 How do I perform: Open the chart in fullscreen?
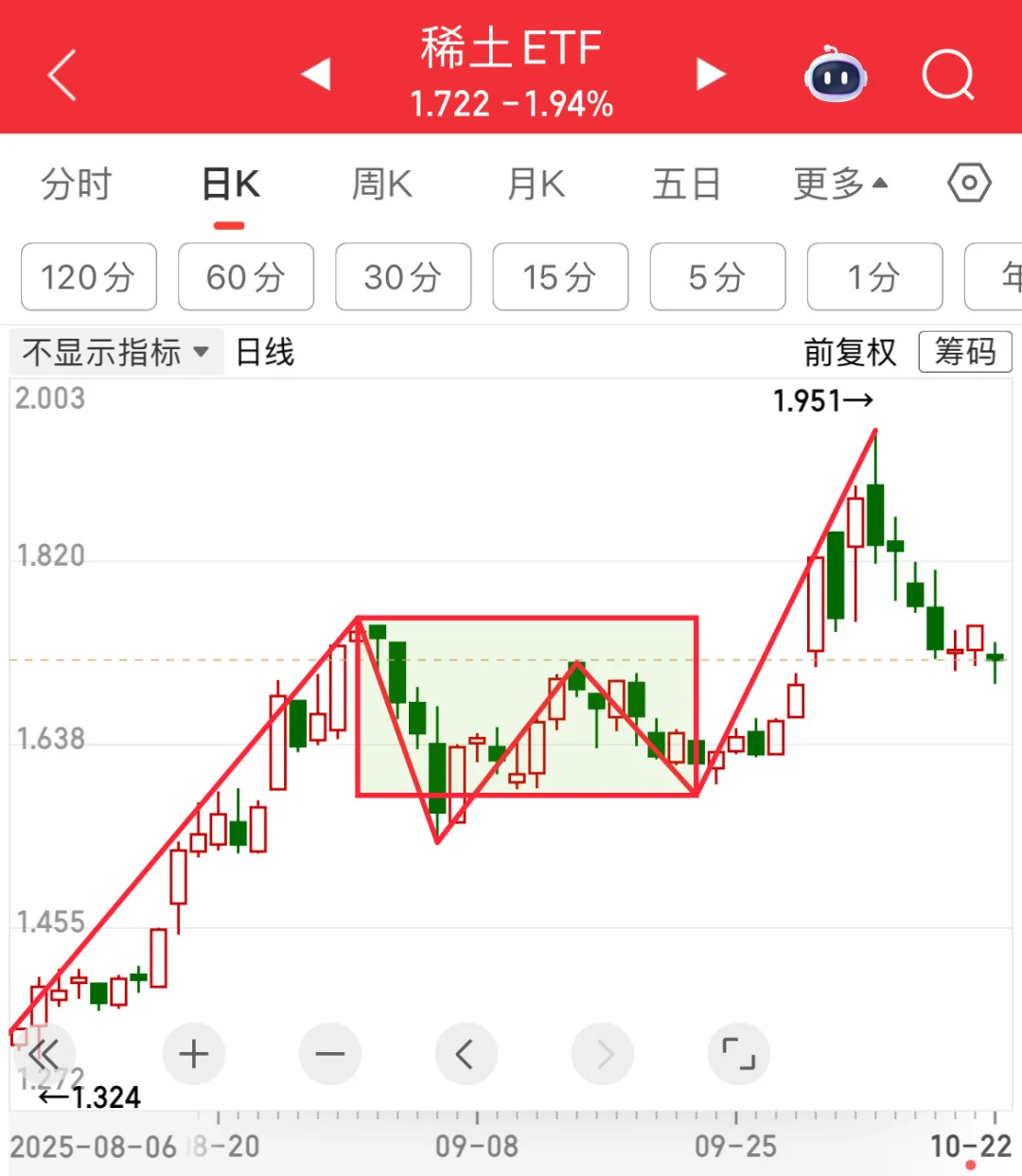[738, 1053]
